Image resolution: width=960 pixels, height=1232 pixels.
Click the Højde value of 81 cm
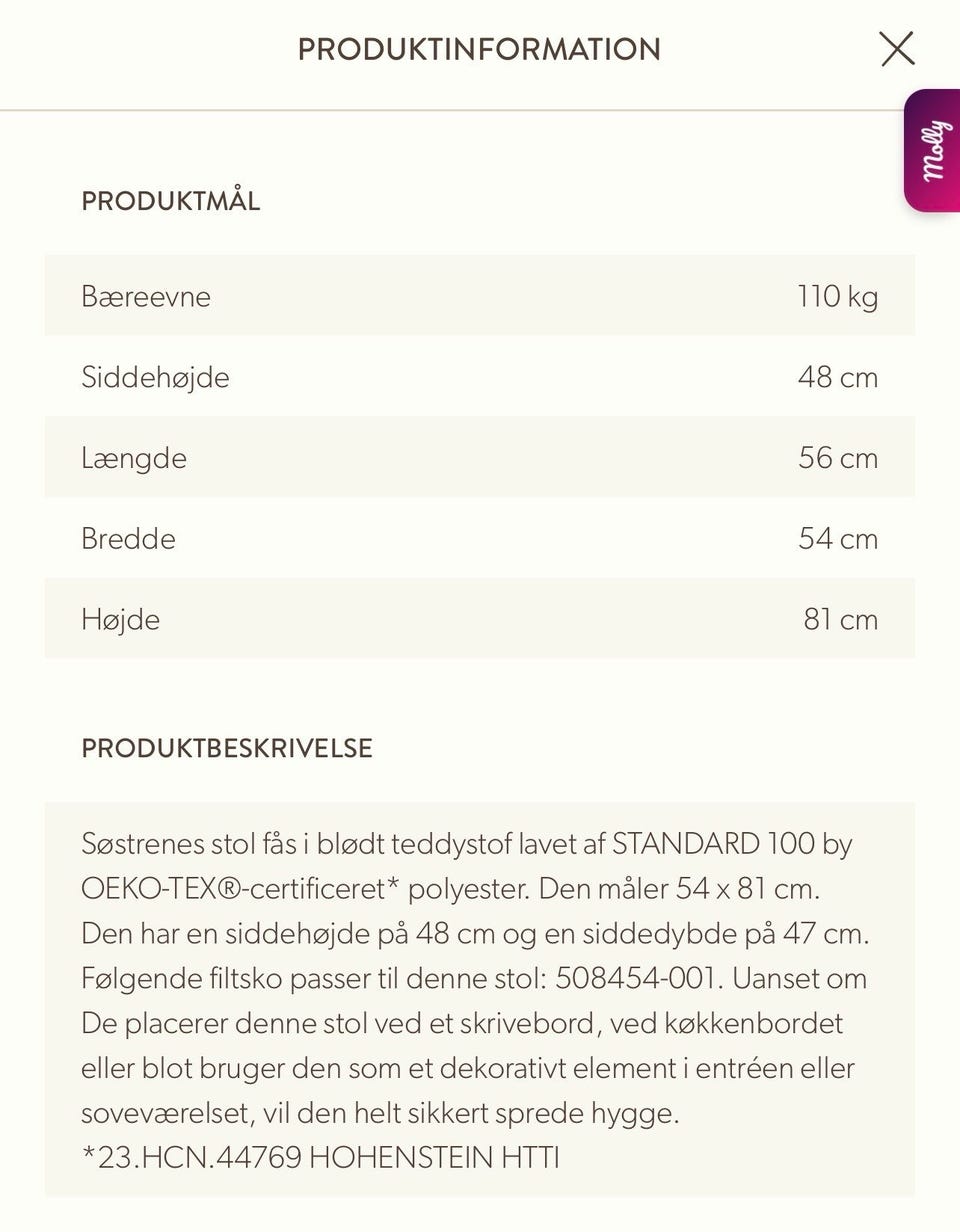click(841, 618)
